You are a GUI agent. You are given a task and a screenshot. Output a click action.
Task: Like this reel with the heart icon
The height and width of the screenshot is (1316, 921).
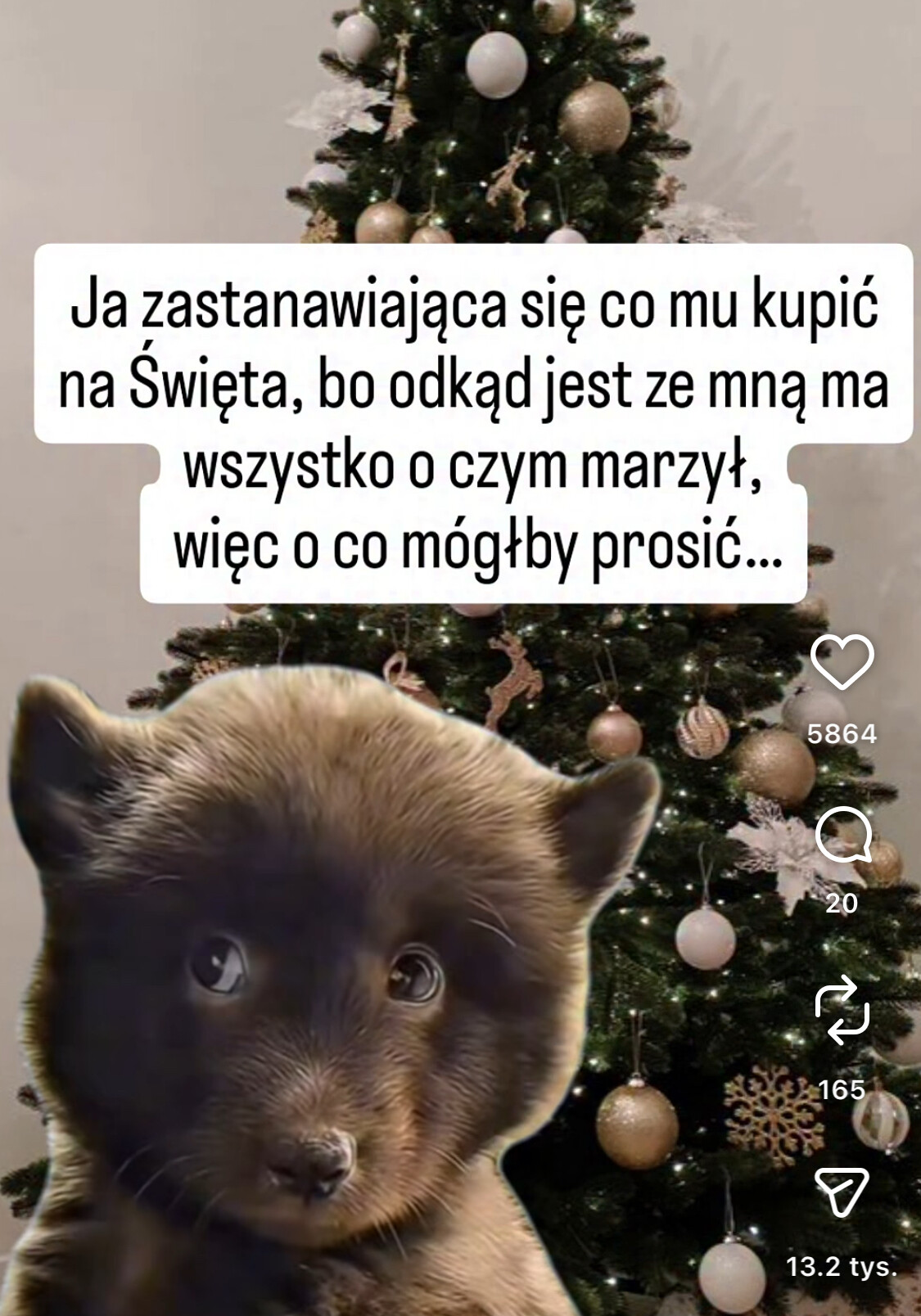[x=842, y=662]
